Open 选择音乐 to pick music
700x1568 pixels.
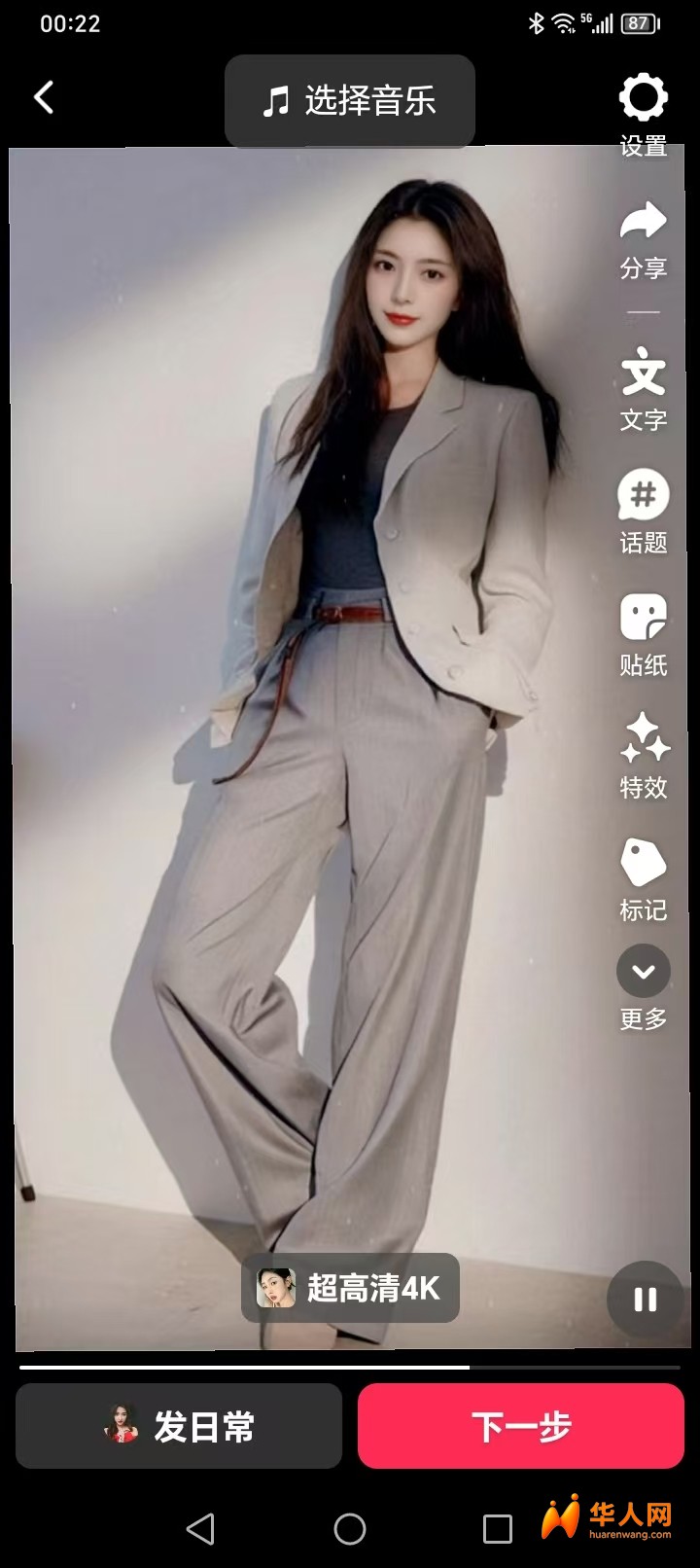click(x=350, y=100)
